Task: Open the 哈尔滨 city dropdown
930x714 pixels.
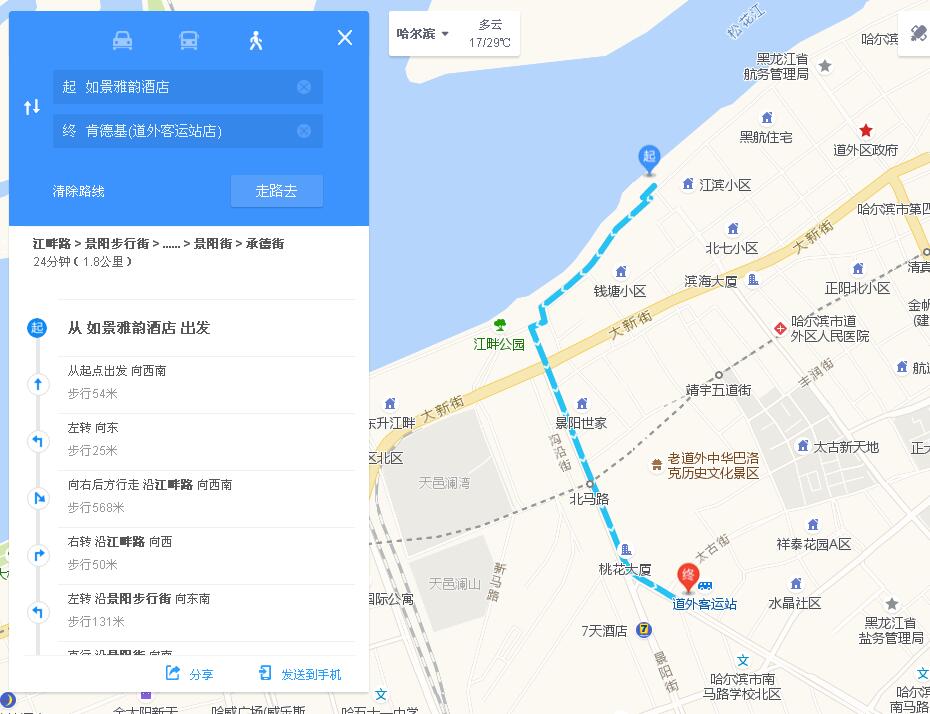Action: (423, 34)
